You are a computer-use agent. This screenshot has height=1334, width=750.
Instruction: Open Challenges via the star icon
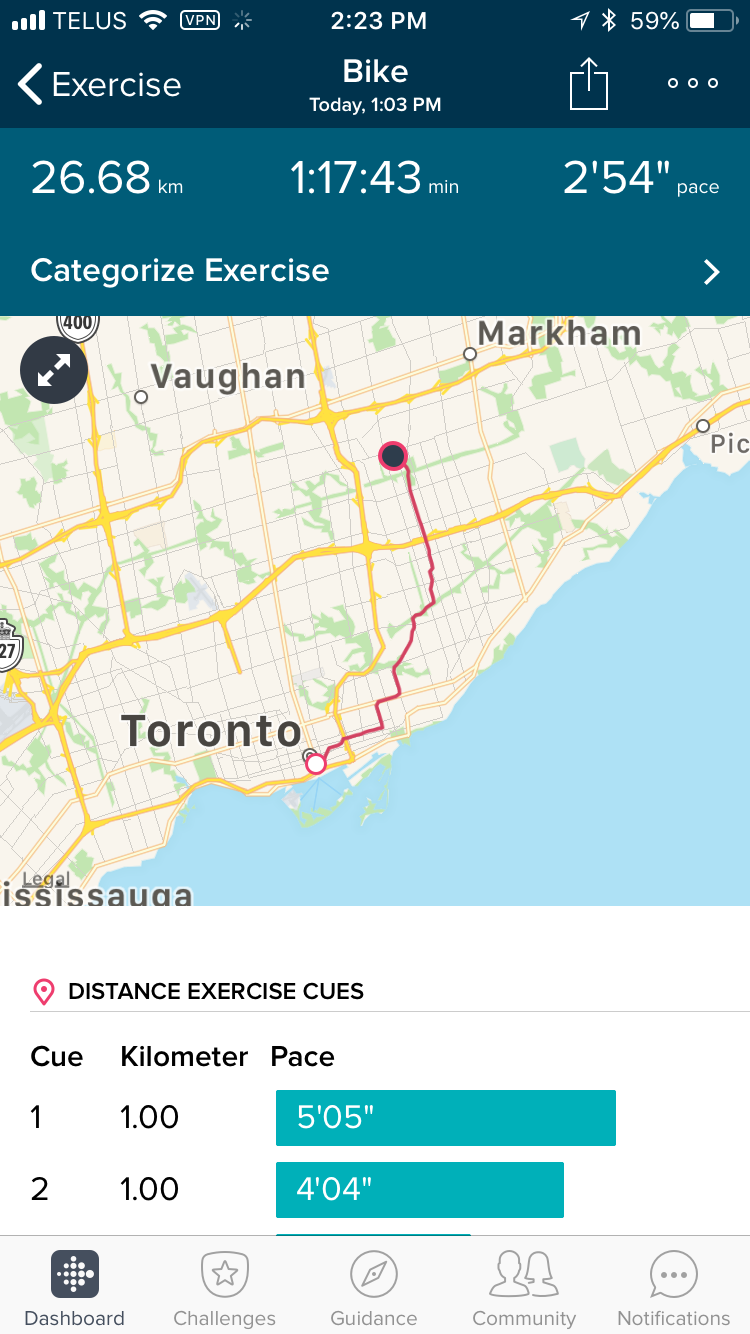tap(224, 1271)
